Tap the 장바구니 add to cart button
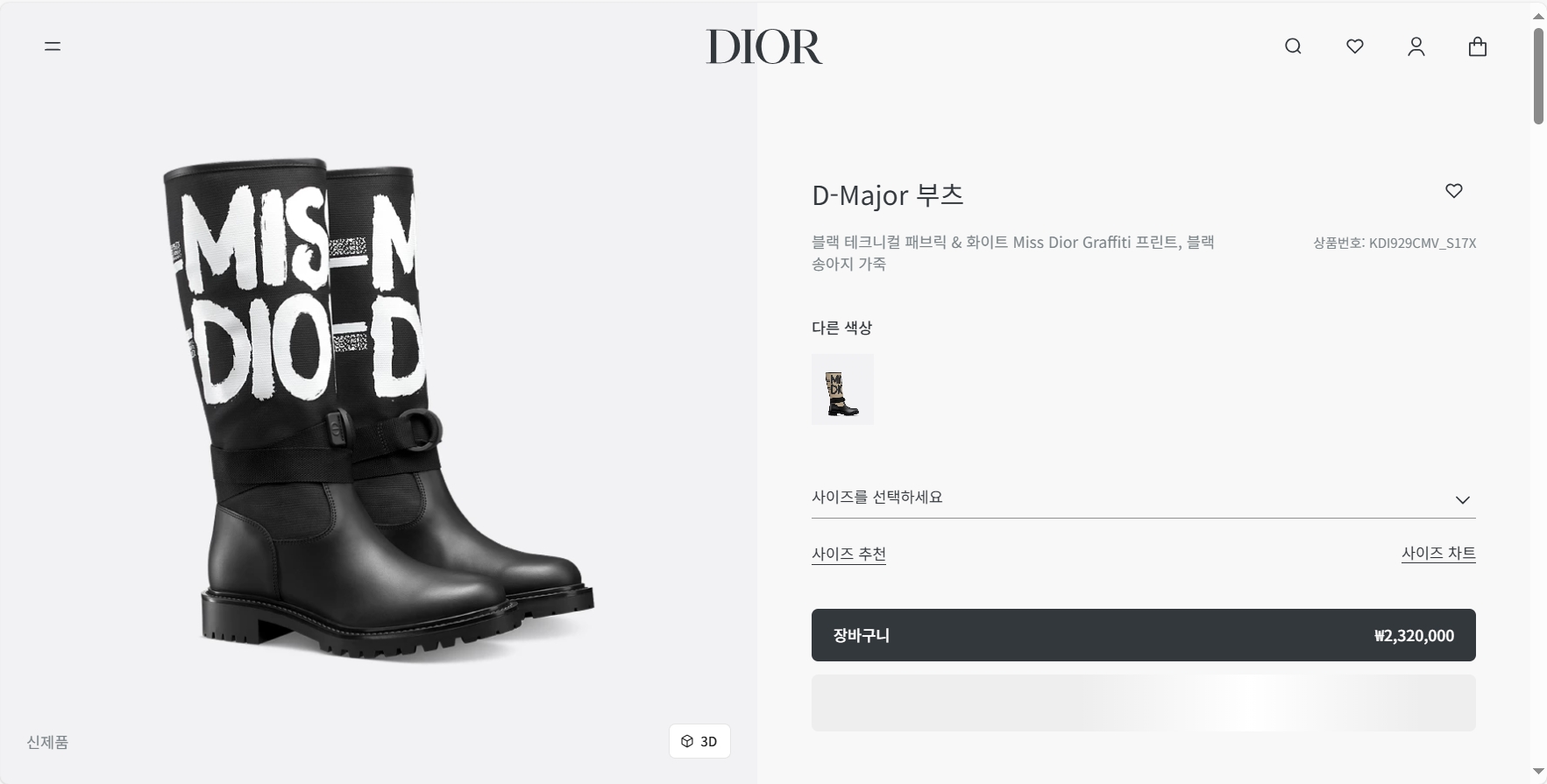The width and height of the screenshot is (1547, 784). 1143,635
